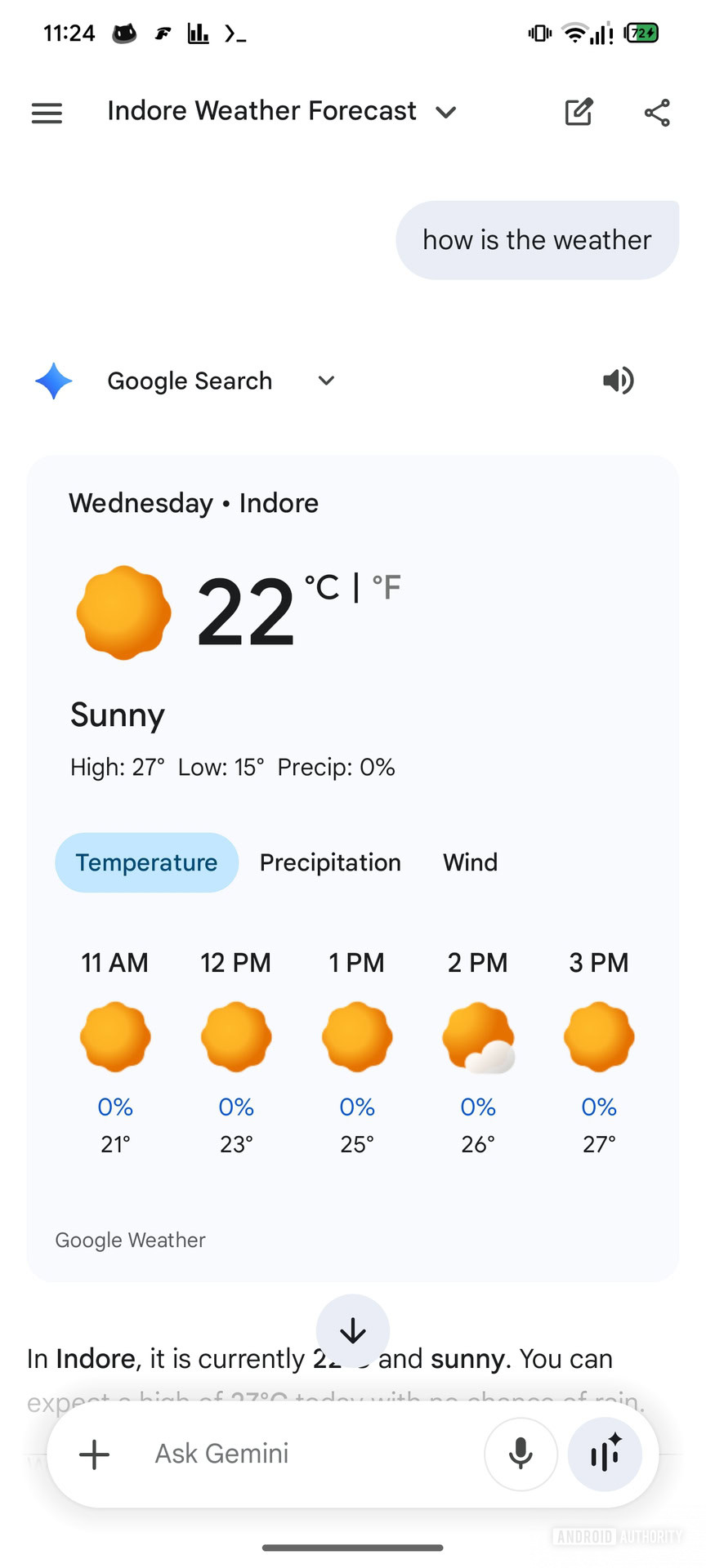The width and height of the screenshot is (706, 1568).
Task: Switch to the Precipitation view
Action: [x=330, y=862]
